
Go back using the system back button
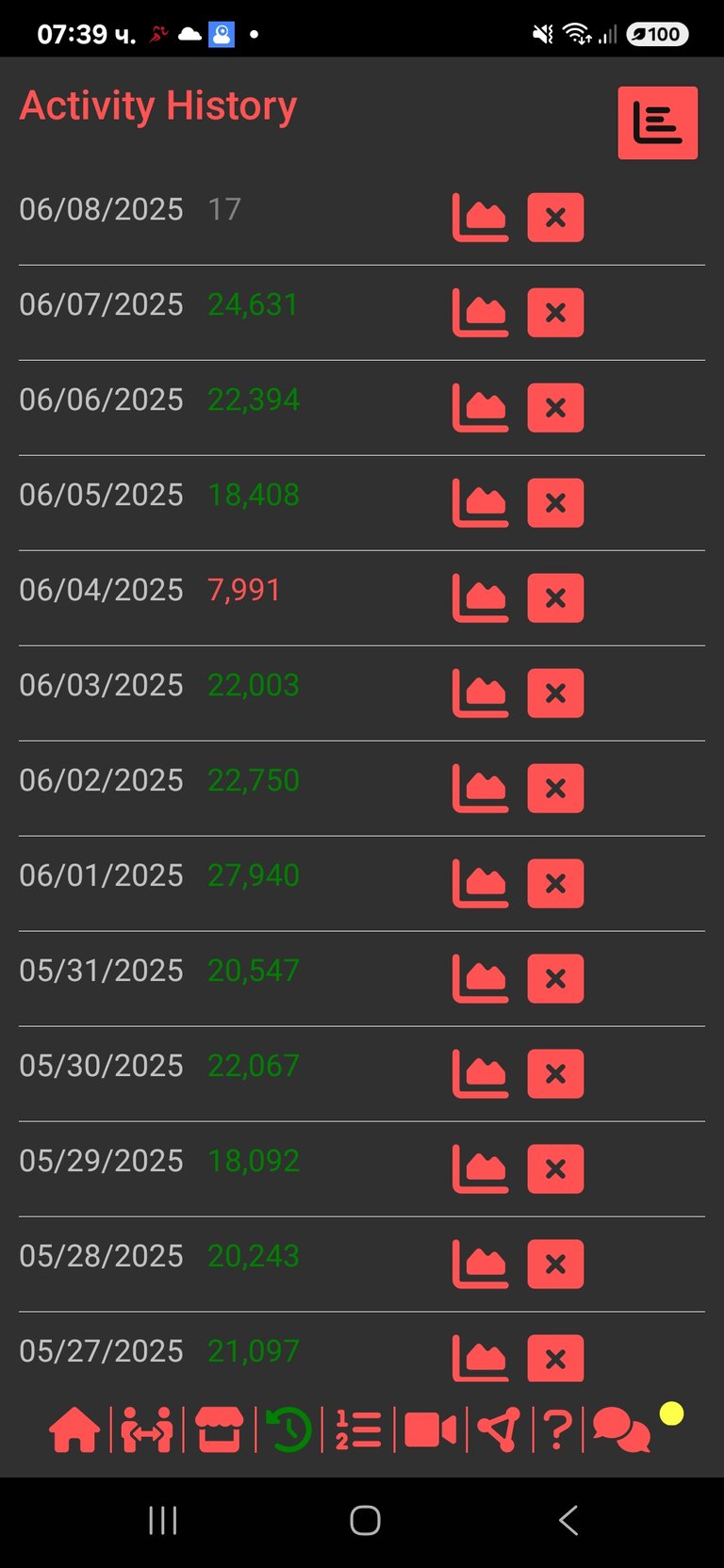(x=568, y=1520)
